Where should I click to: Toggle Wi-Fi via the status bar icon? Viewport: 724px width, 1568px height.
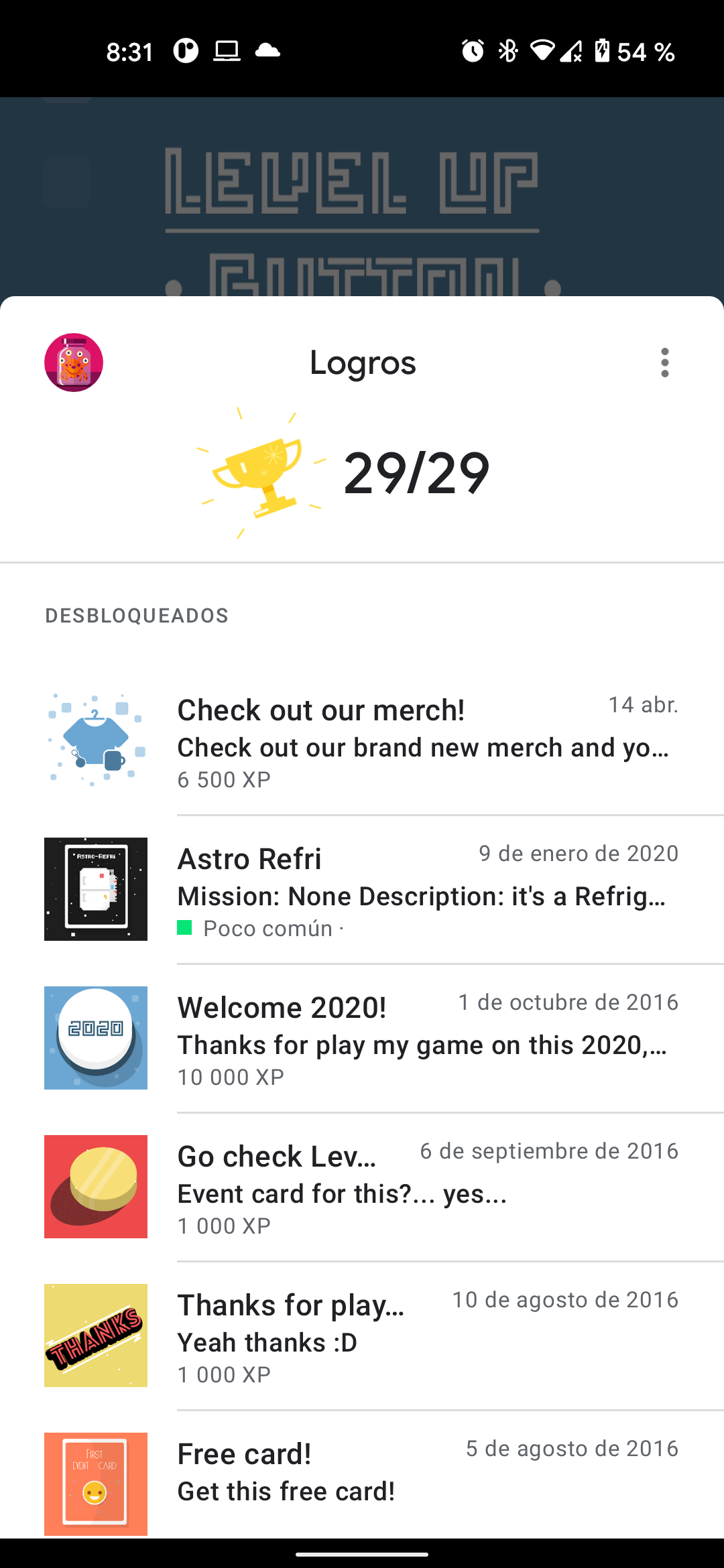541,51
